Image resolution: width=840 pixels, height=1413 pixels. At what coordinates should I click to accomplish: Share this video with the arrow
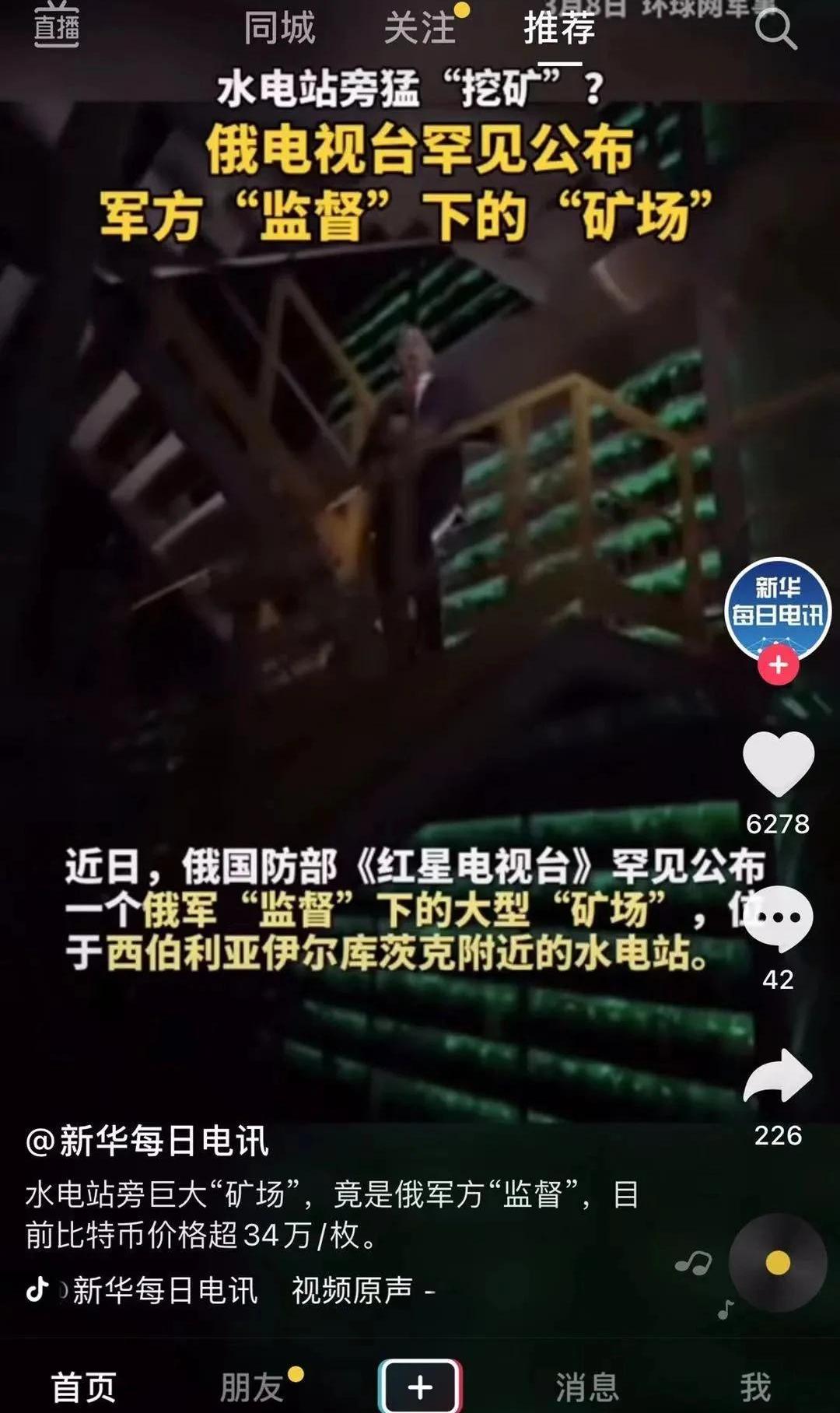click(x=778, y=1077)
